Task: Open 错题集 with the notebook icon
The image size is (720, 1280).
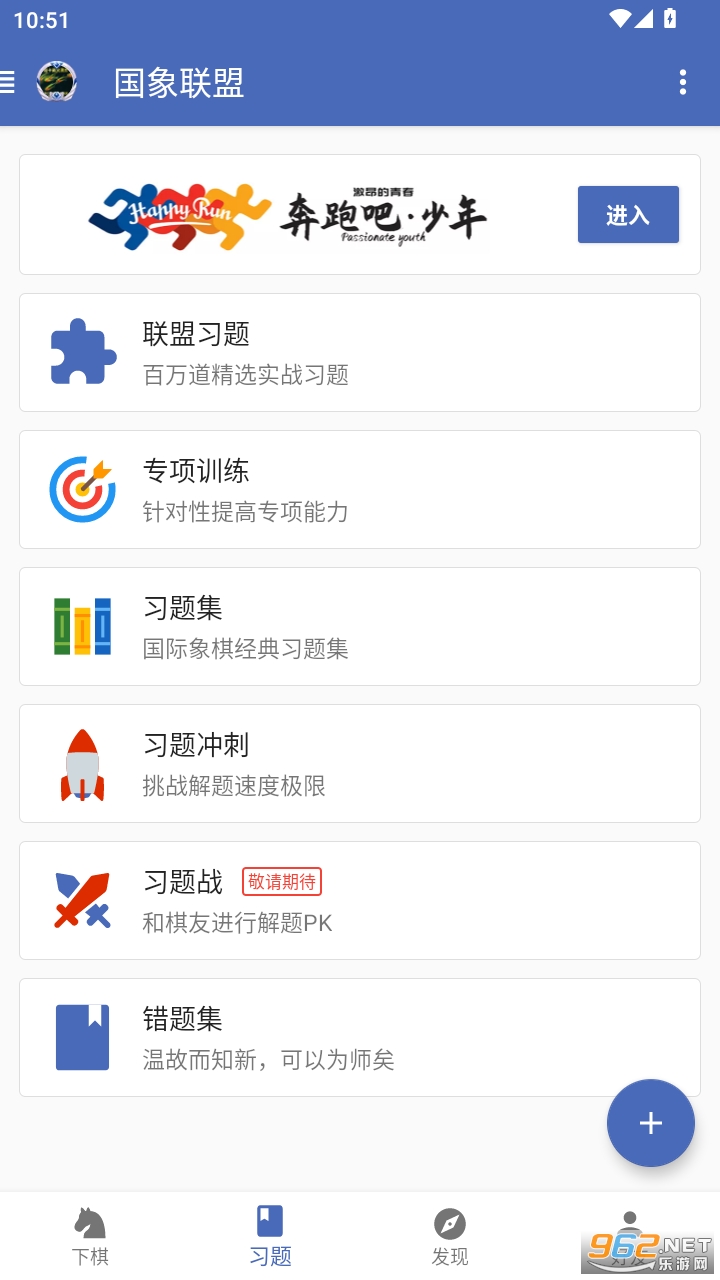Action: coord(83,1037)
